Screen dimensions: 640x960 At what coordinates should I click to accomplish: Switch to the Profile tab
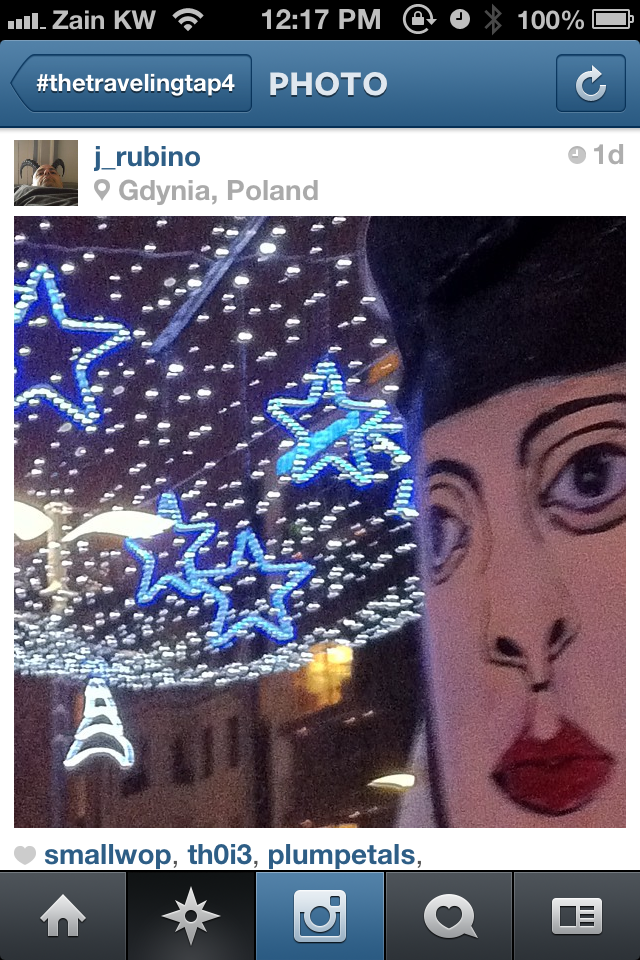(x=577, y=916)
